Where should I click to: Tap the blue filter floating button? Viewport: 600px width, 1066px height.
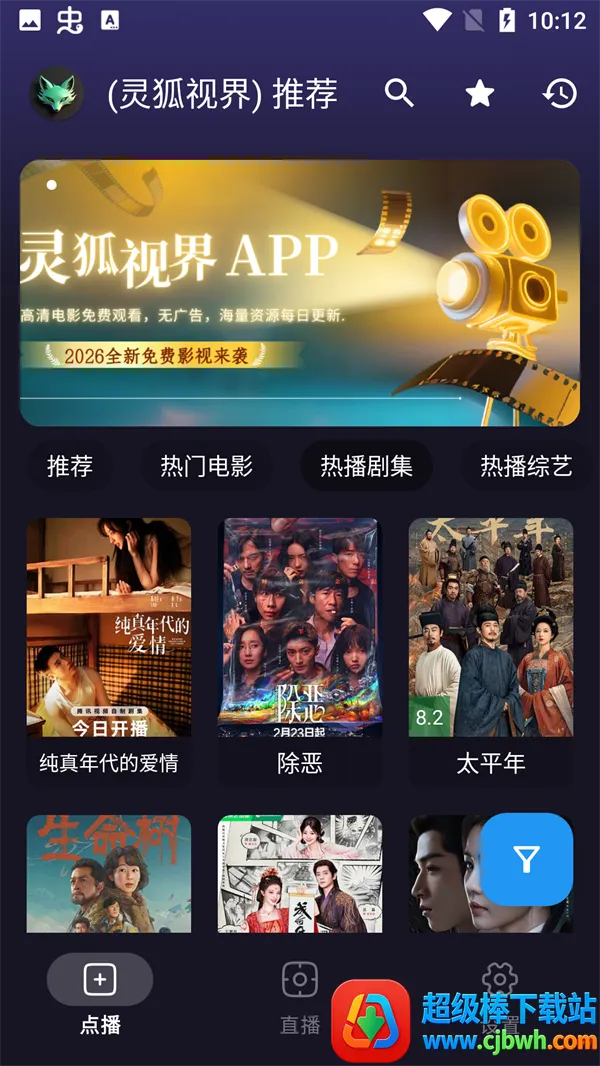tap(527, 859)
